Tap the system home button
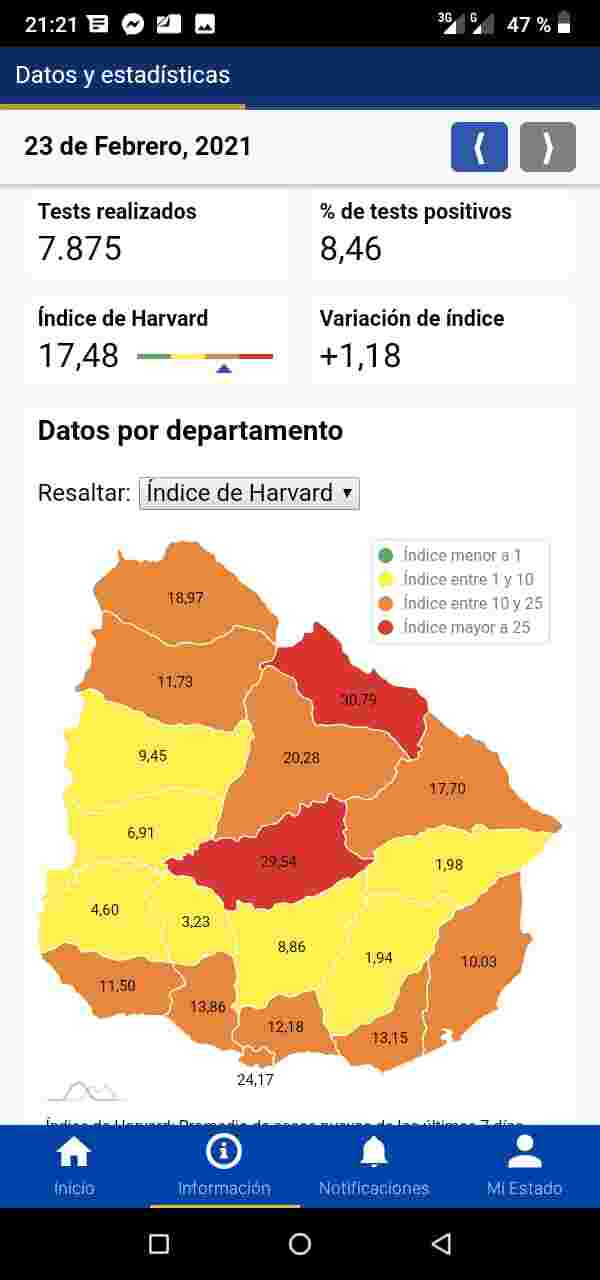This screenshot has width=600, height=1280. [300, 1243]
